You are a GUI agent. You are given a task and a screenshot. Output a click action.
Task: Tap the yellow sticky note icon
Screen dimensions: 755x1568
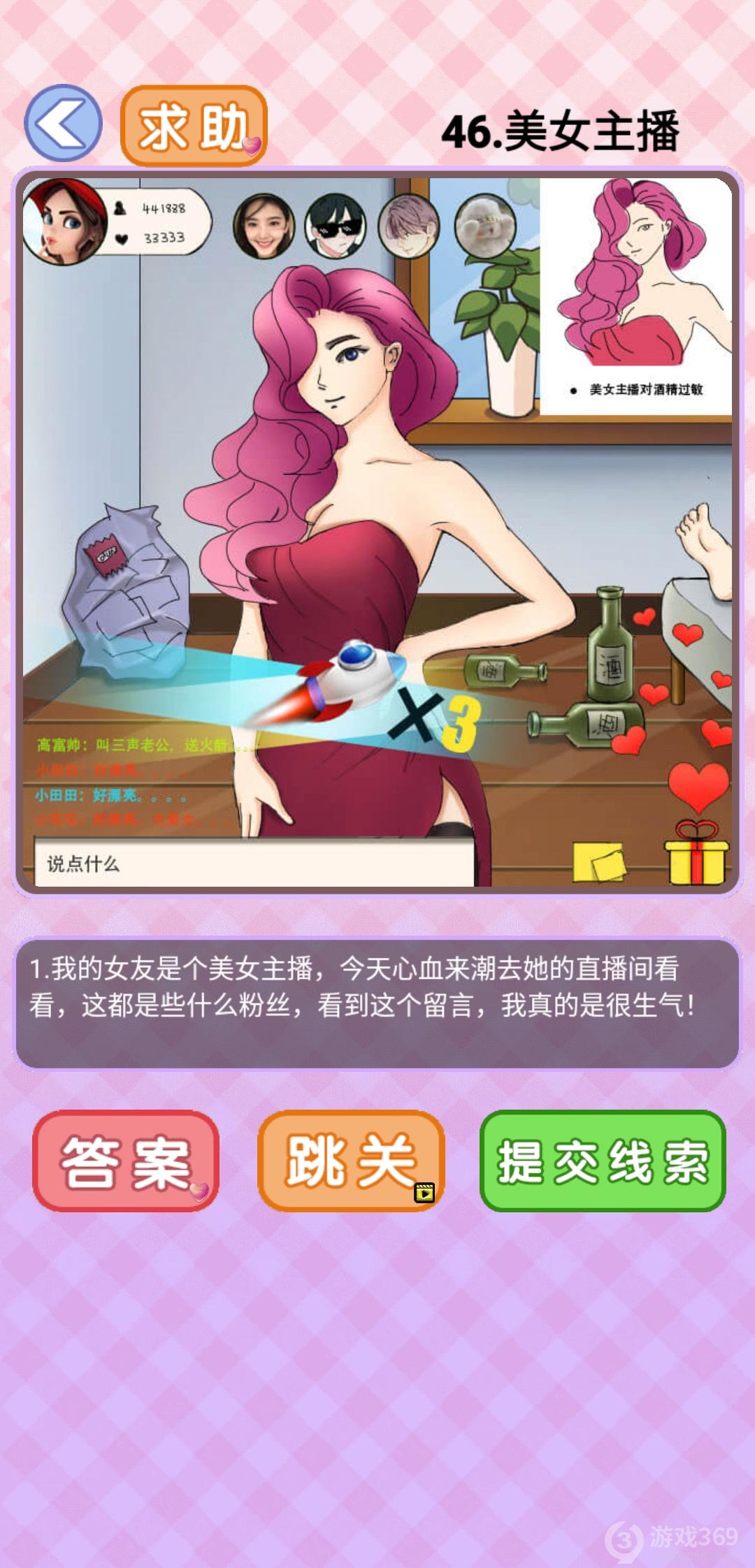598,862
